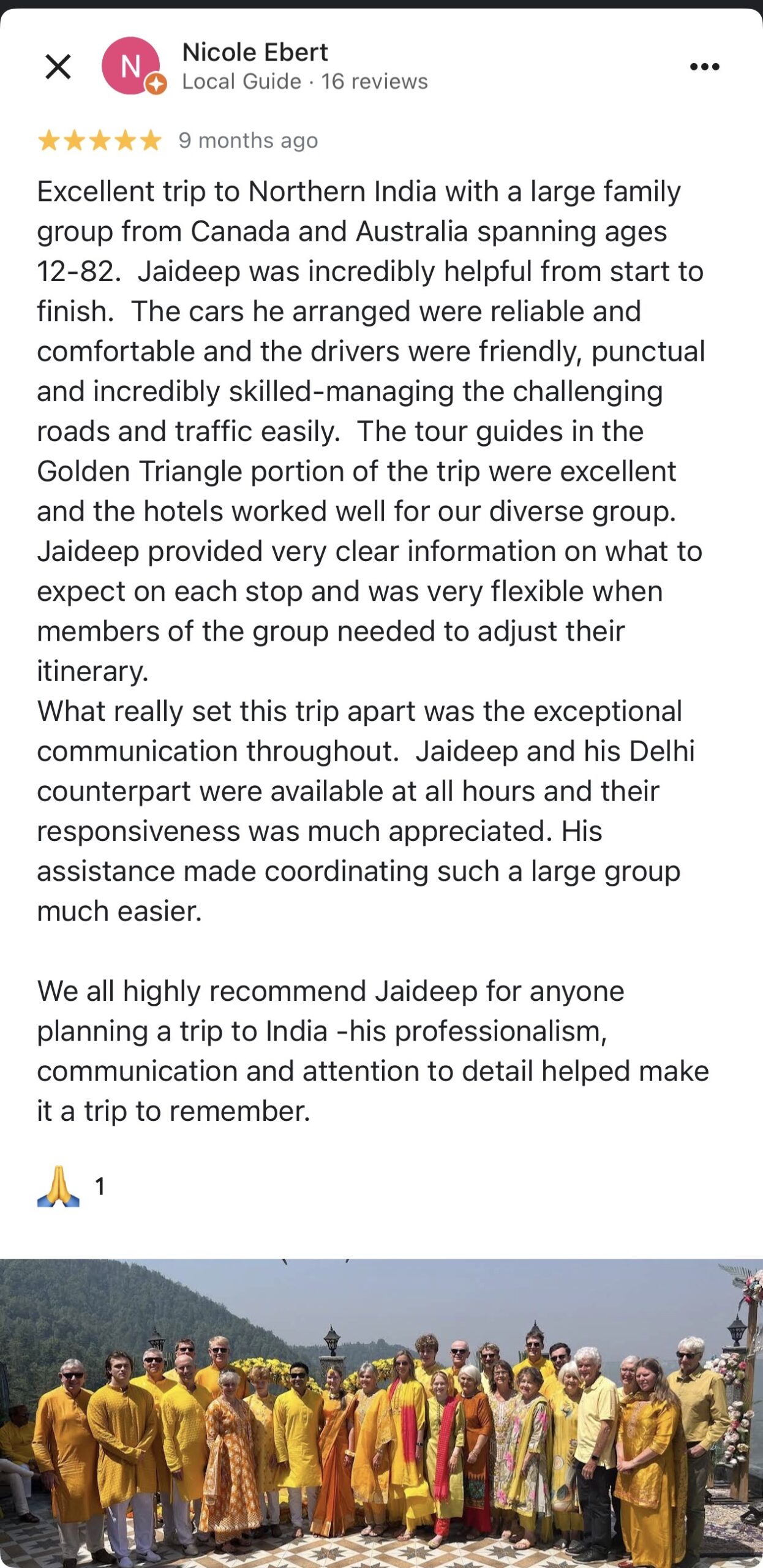This screenshot has height=1568, width=763.
Task: Open the three-dot overflow menu
Action: 704,66
